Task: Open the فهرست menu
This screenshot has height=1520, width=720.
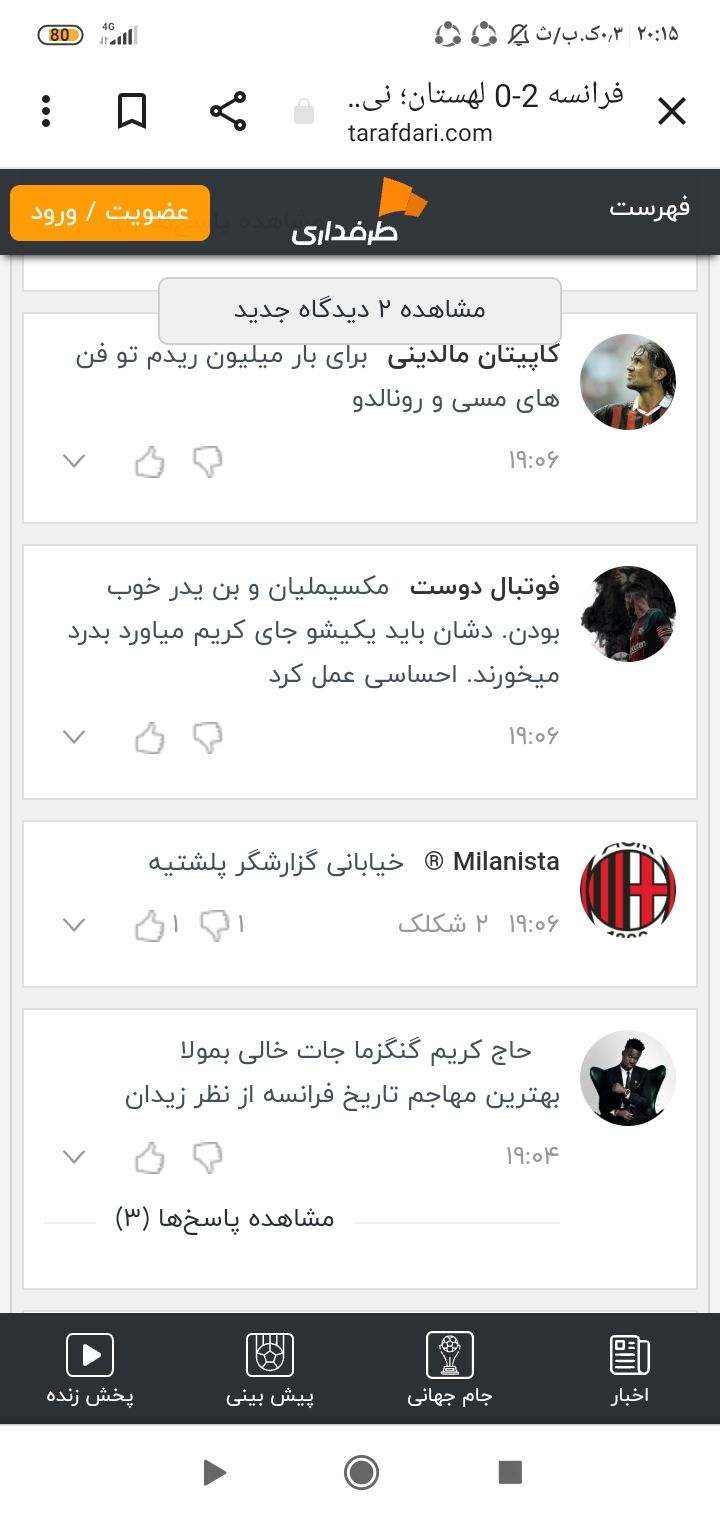Action: 650,208
